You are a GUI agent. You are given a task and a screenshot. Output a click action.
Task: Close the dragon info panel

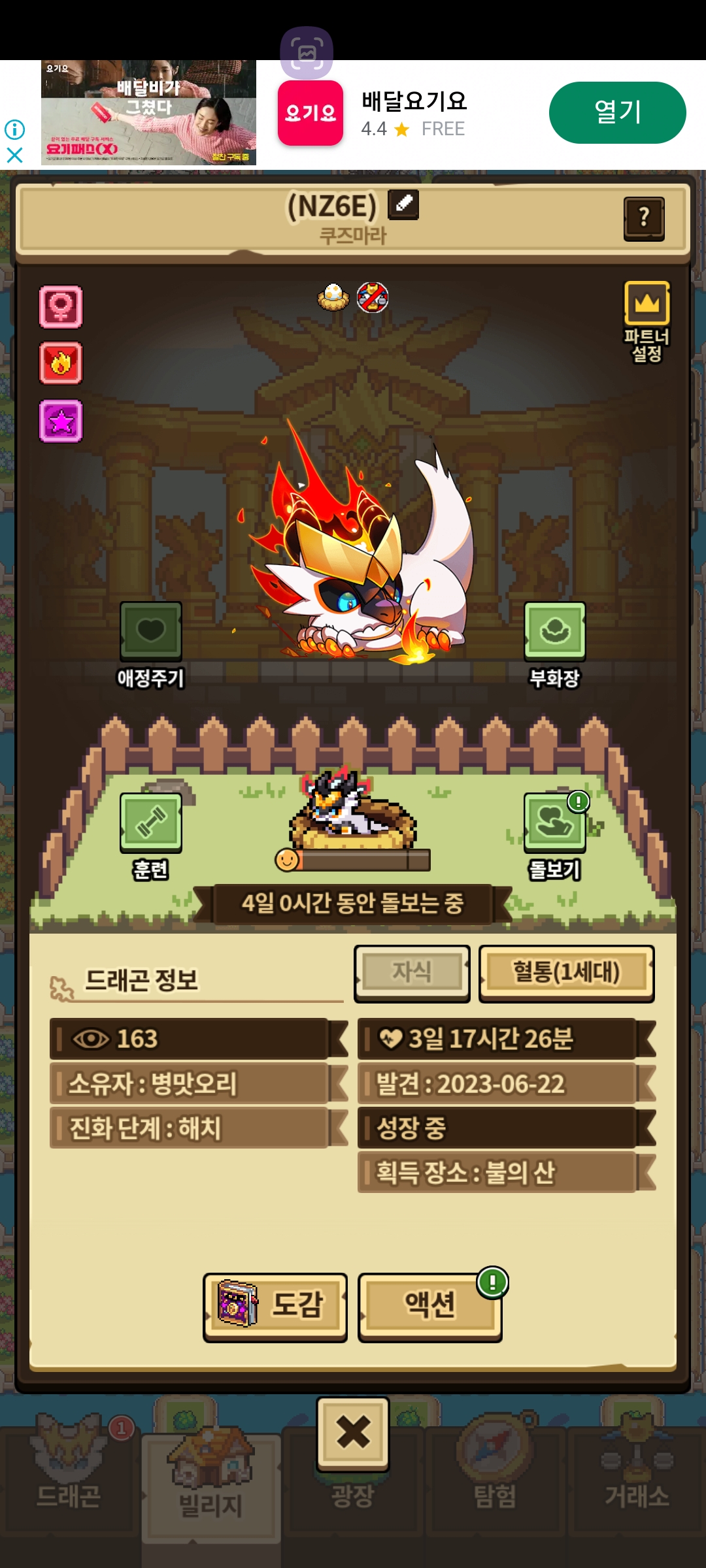click(353, 1433)
